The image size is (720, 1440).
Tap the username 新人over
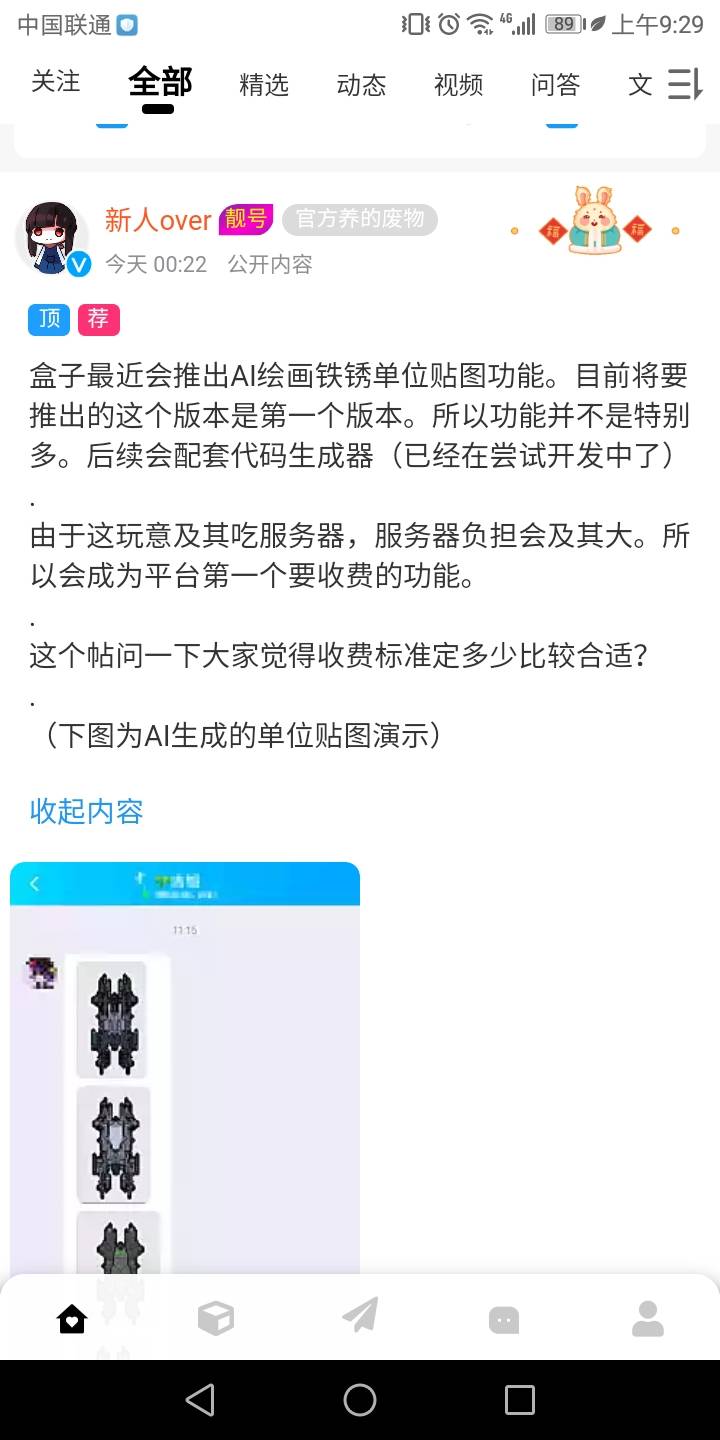[158, 219]
